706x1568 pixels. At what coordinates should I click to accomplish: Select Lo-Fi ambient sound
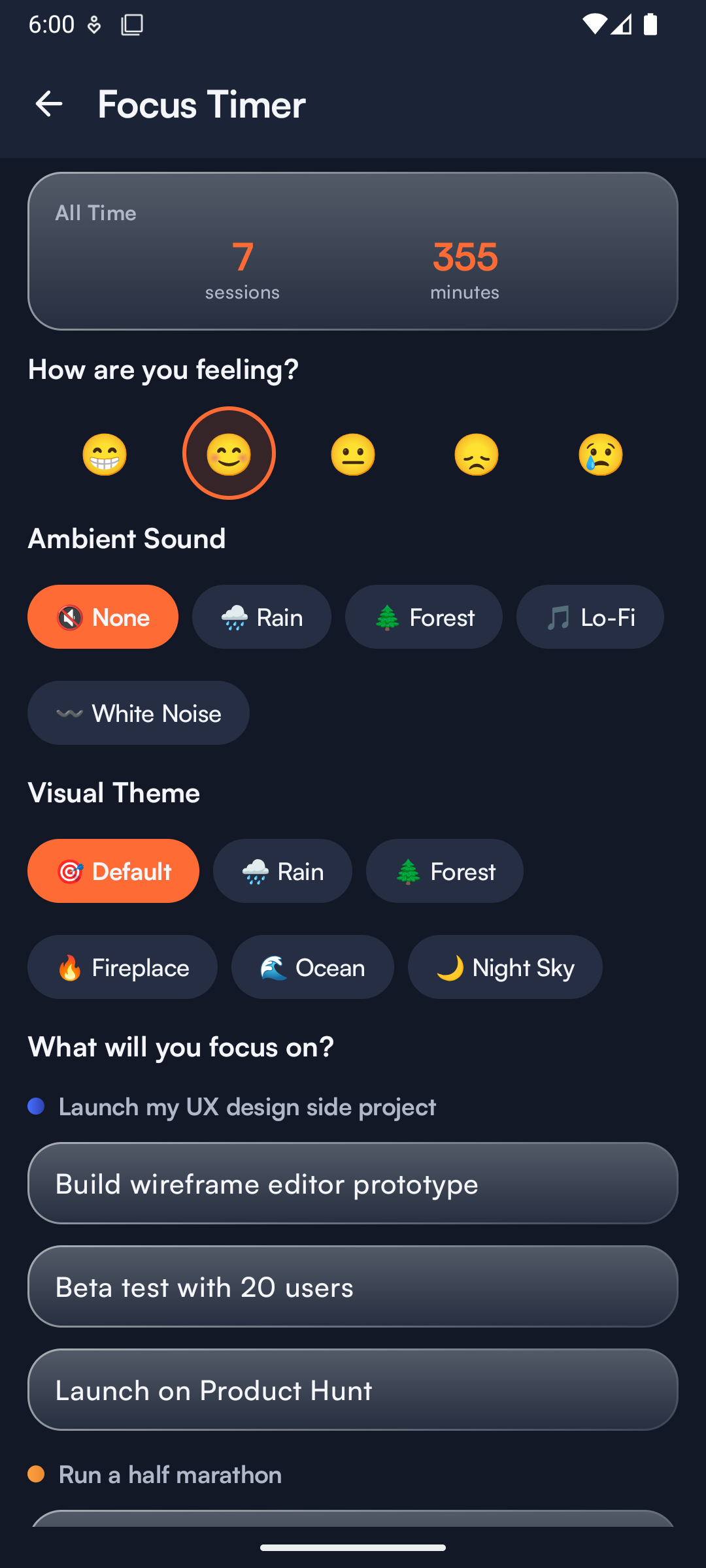(590, 617)
